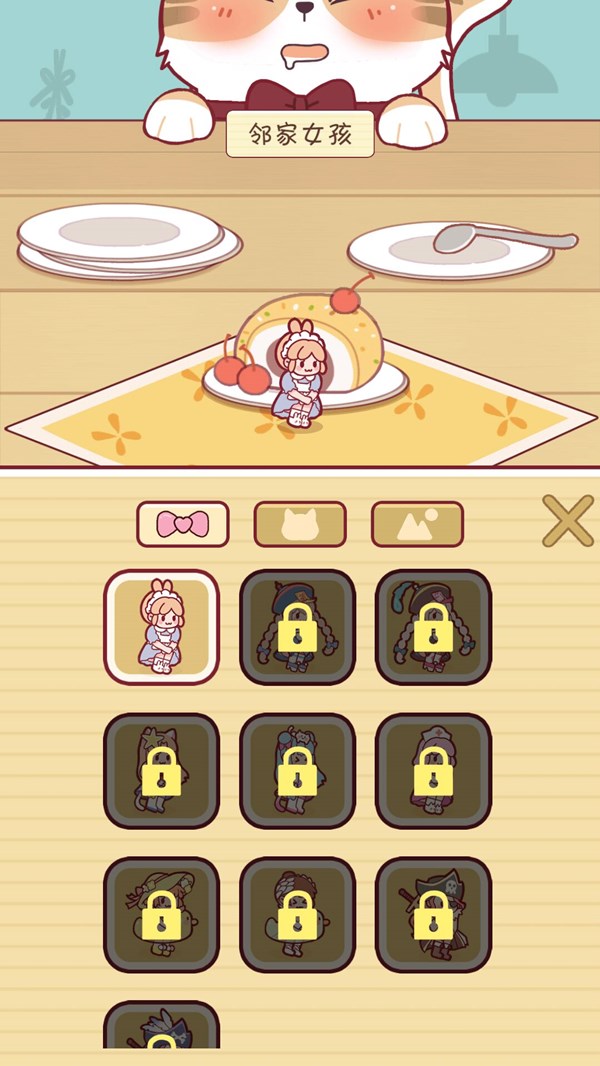The height and width of the screenshot is (1066, 600).
Task: Choose the locked braided character with feathered hat
Action: click(433, 627)
